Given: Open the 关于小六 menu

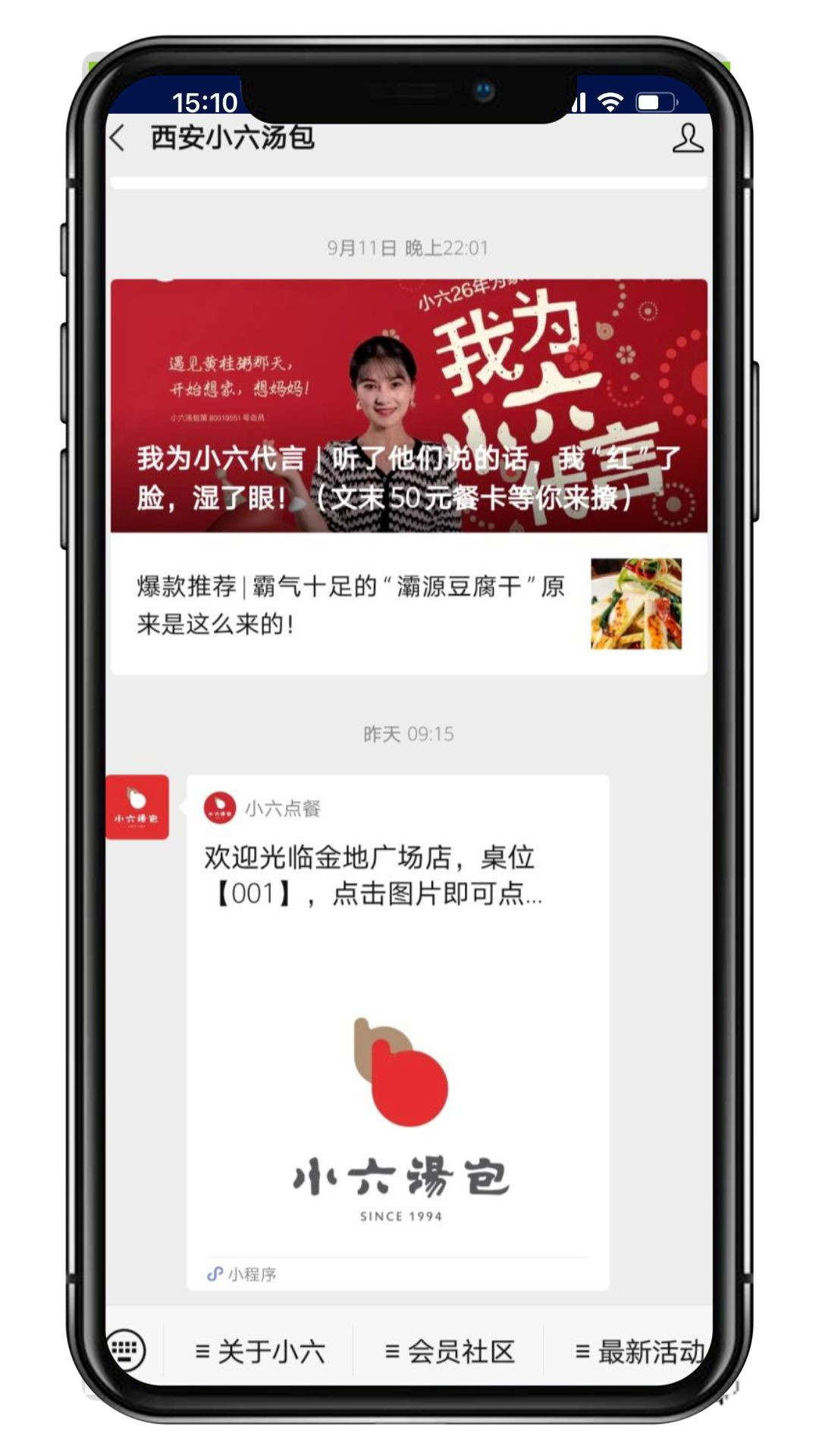Looking at the screenshot, I should pyautogui.click(x=259, y=1352).
